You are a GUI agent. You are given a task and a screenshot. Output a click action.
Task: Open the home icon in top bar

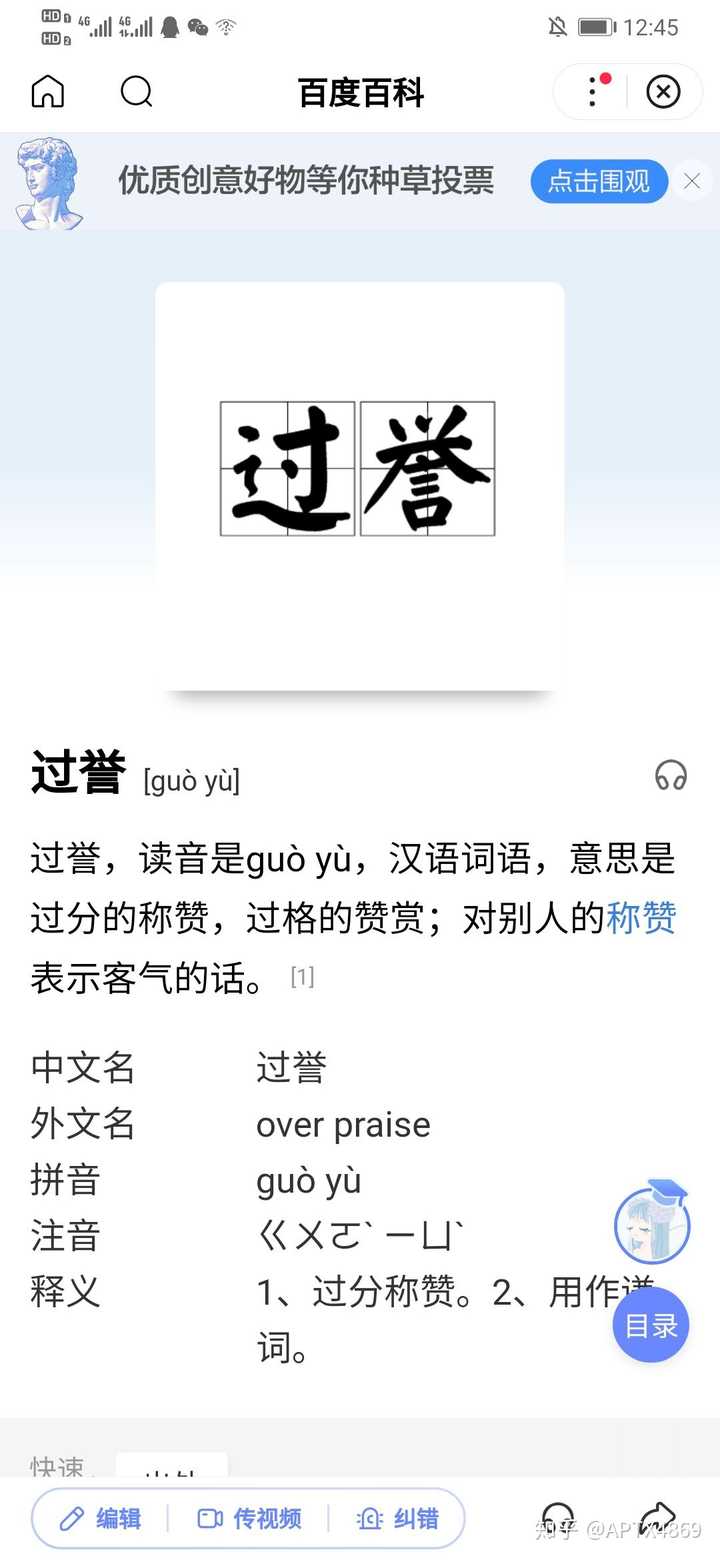(x=46, y=91)
